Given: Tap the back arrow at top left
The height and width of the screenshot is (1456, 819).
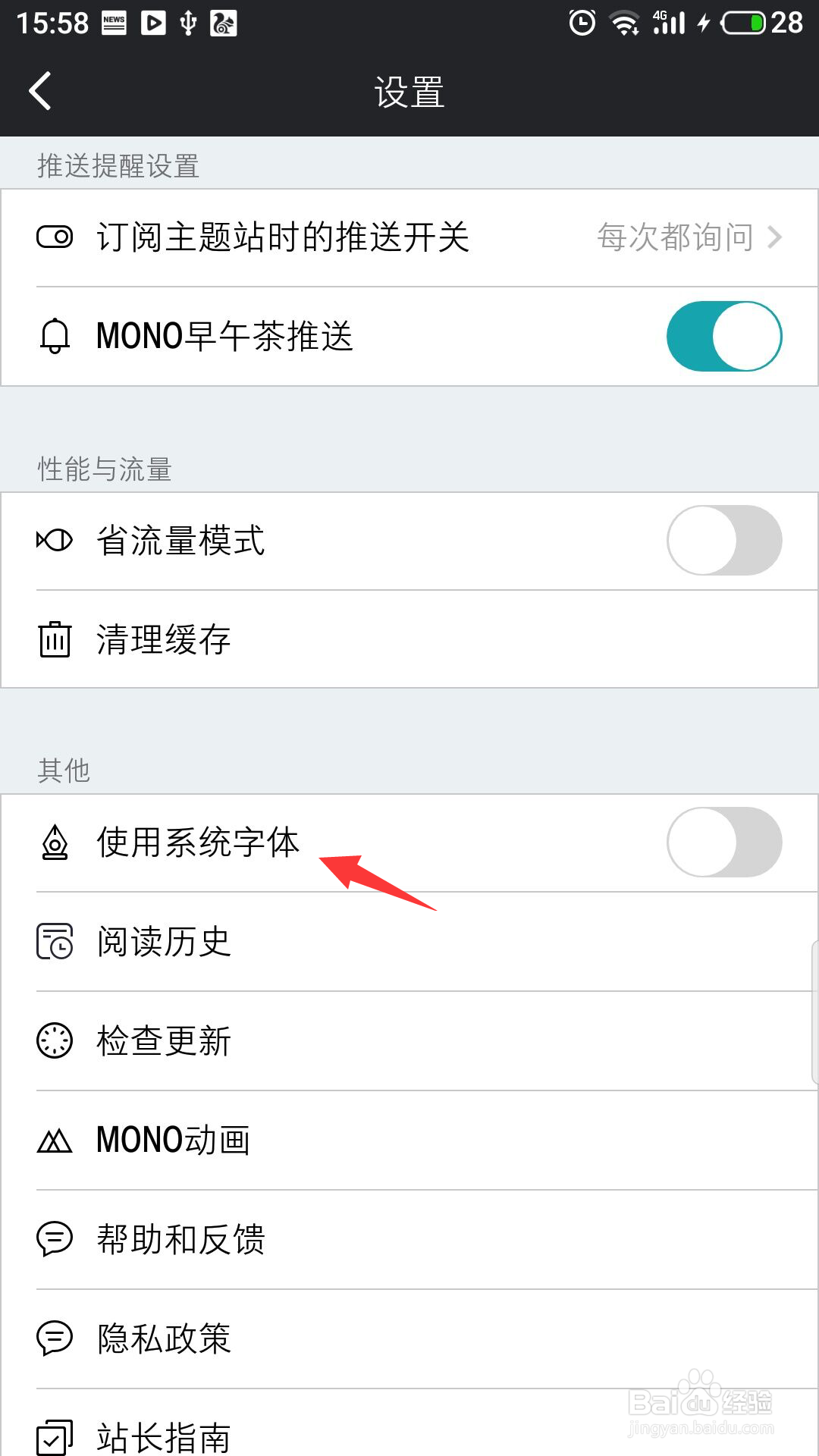Looking at the screenshot, I should click(x=39, y=91).
